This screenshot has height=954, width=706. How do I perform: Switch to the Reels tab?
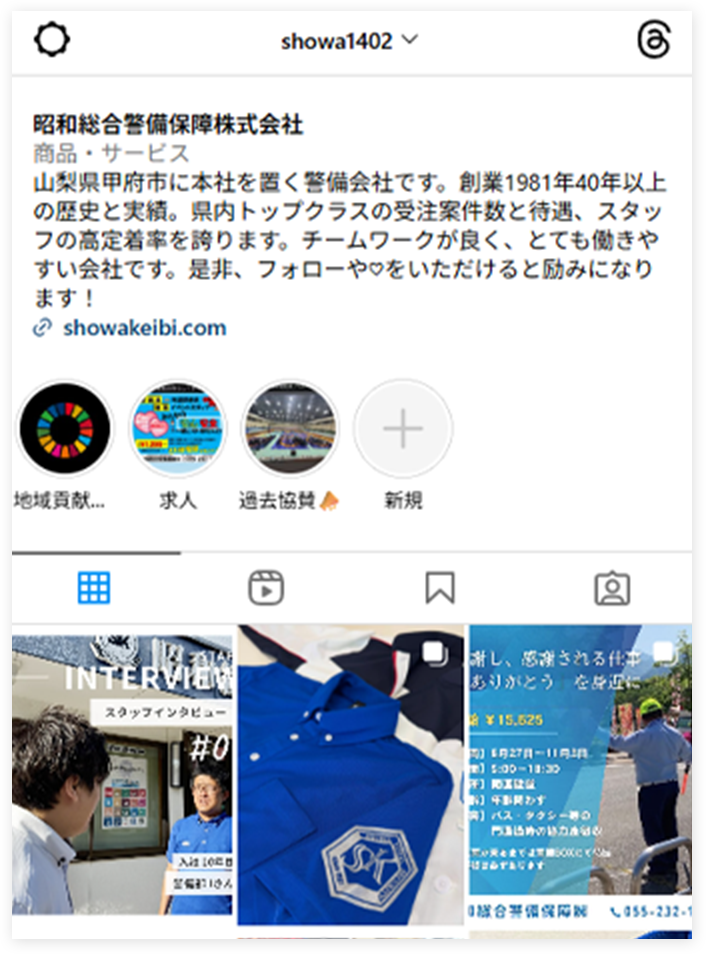tap(266, 588)
